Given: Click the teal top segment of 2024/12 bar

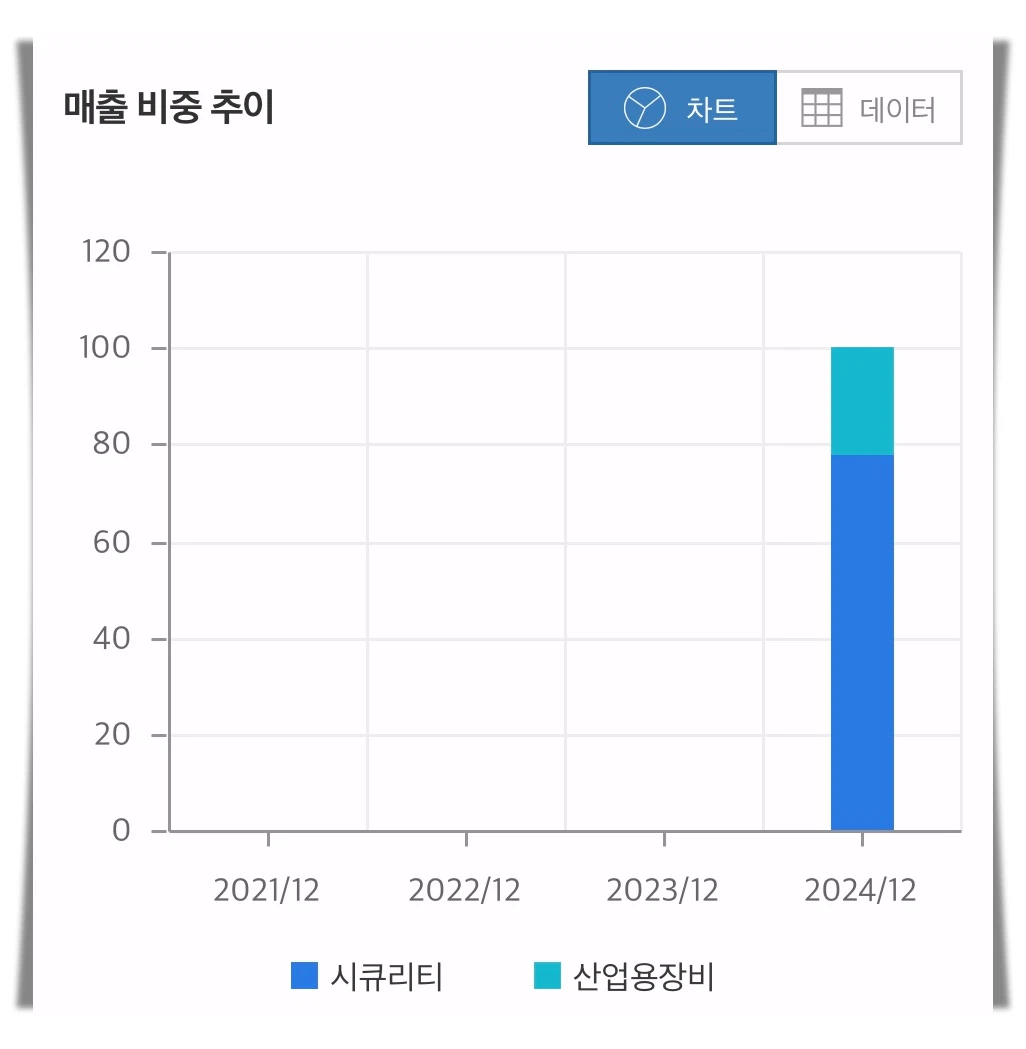Looking at the screenshot, I should pos(862,398).
